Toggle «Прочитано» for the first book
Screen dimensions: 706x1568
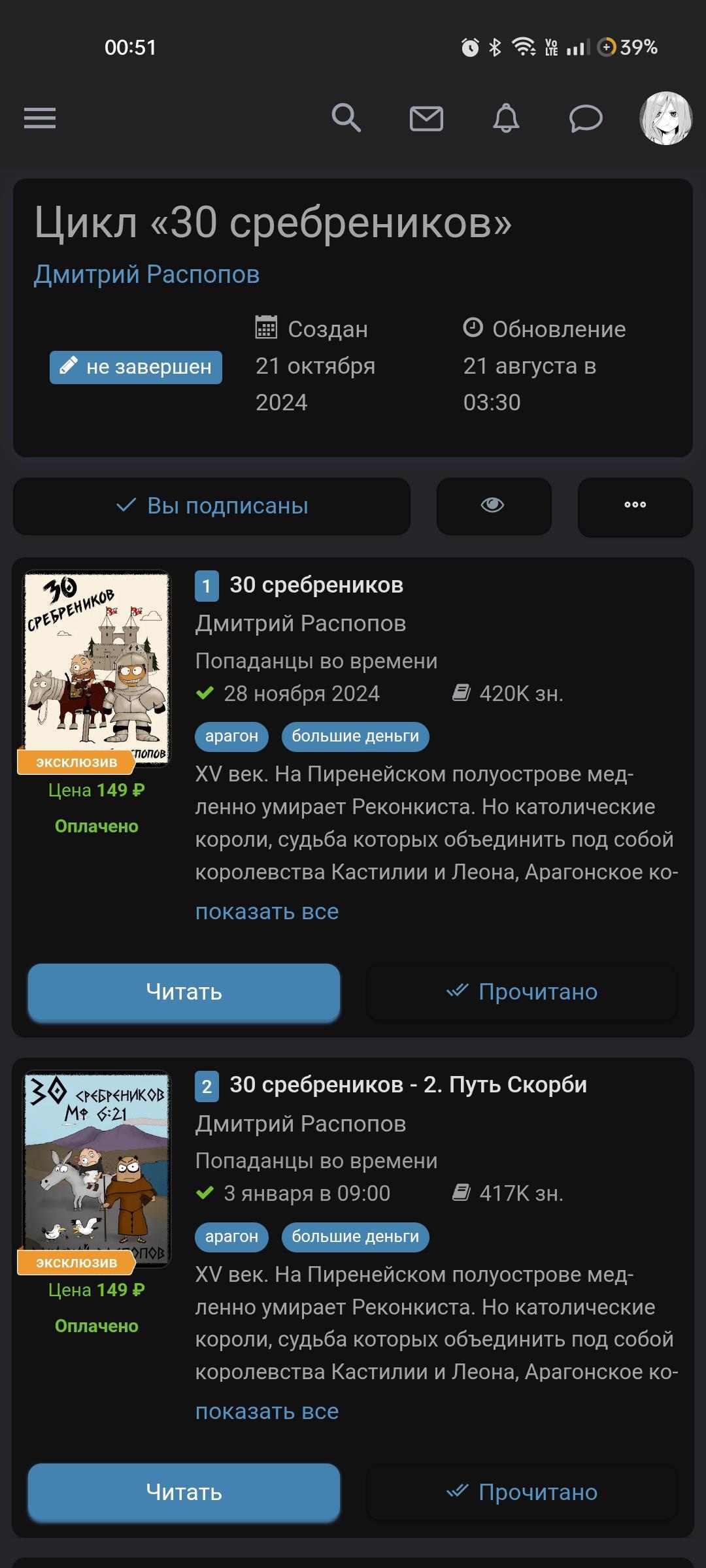(x=522, y=992)
